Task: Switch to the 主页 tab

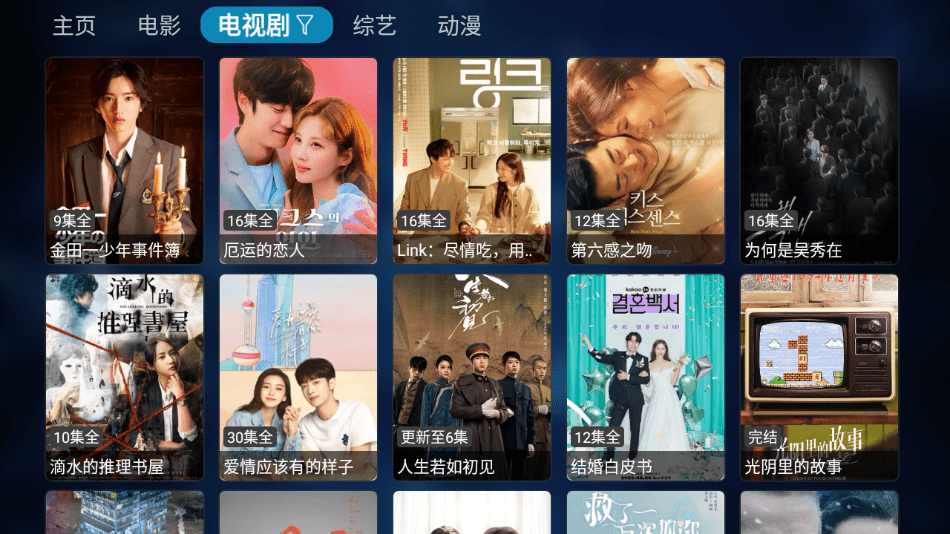Action: click(74, 26)
